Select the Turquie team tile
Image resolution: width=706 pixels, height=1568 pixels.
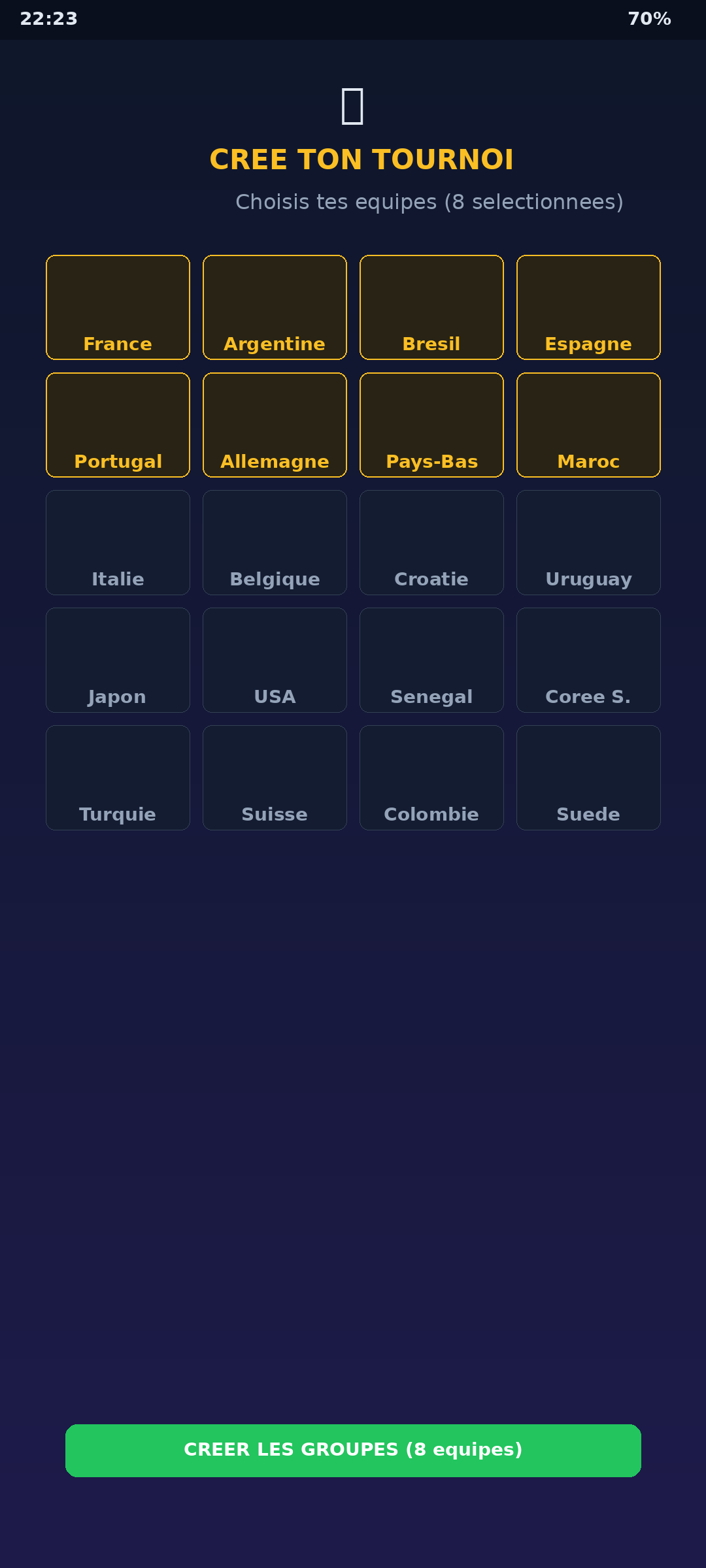click(x=118, y=777)
